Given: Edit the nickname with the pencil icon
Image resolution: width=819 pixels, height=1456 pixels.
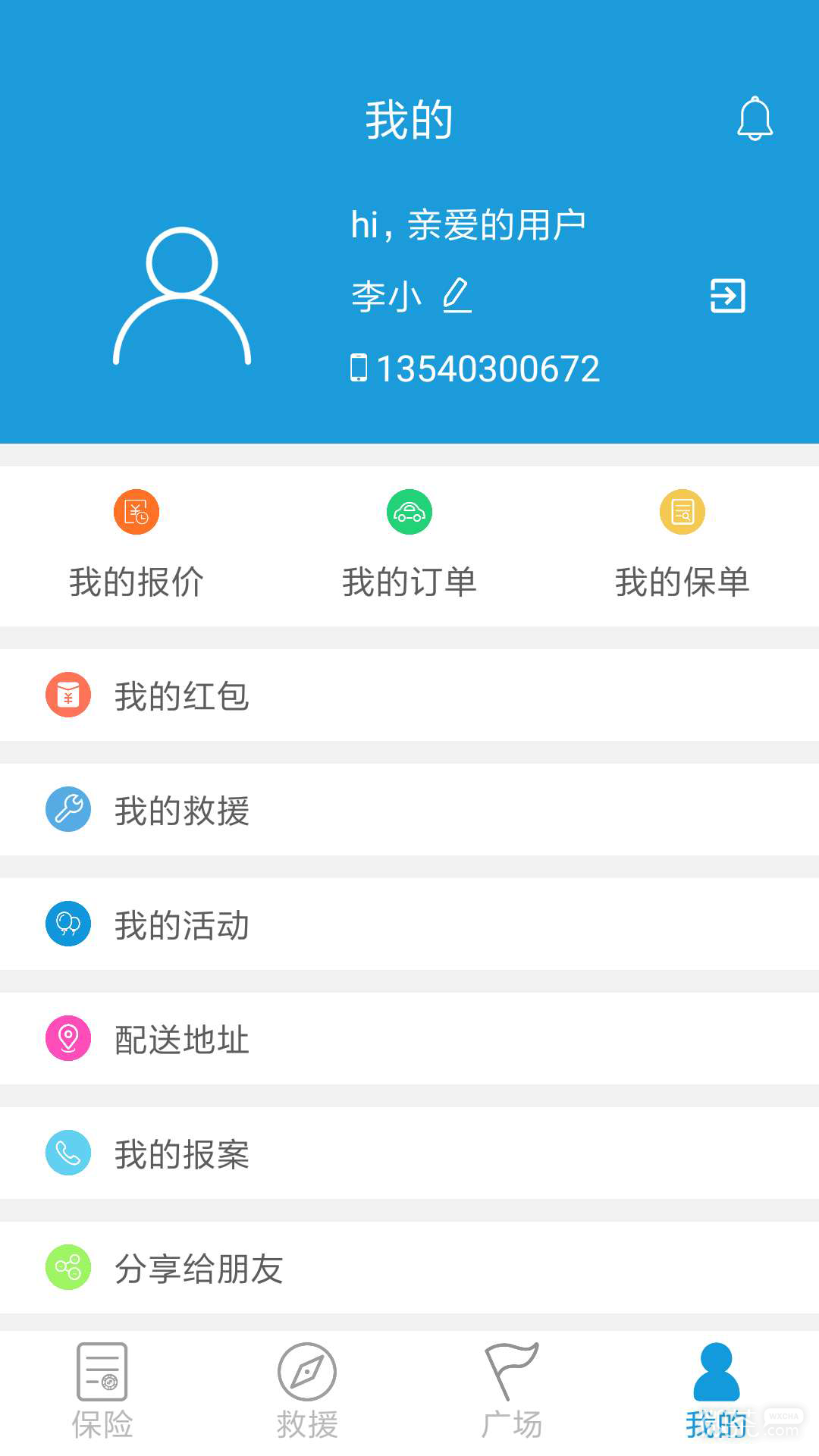Looking at the screenshot, I should tap(457, 295).
